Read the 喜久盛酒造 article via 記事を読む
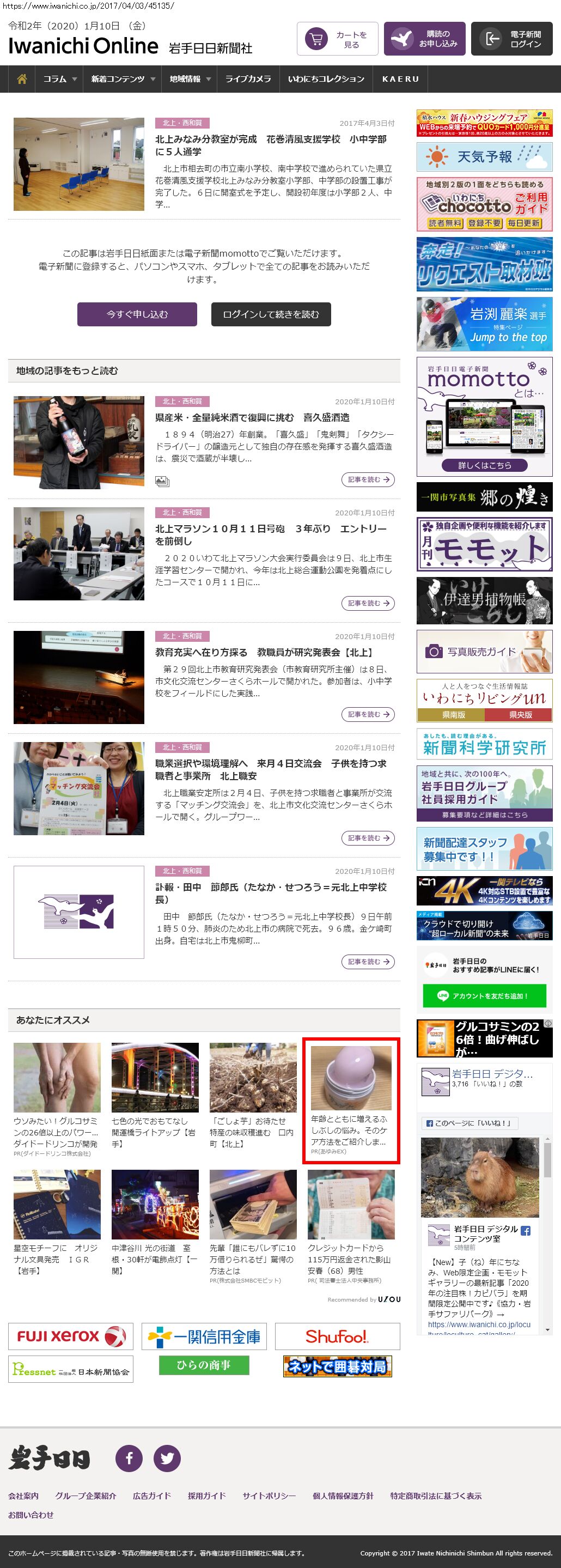 [x=368, y=479]
